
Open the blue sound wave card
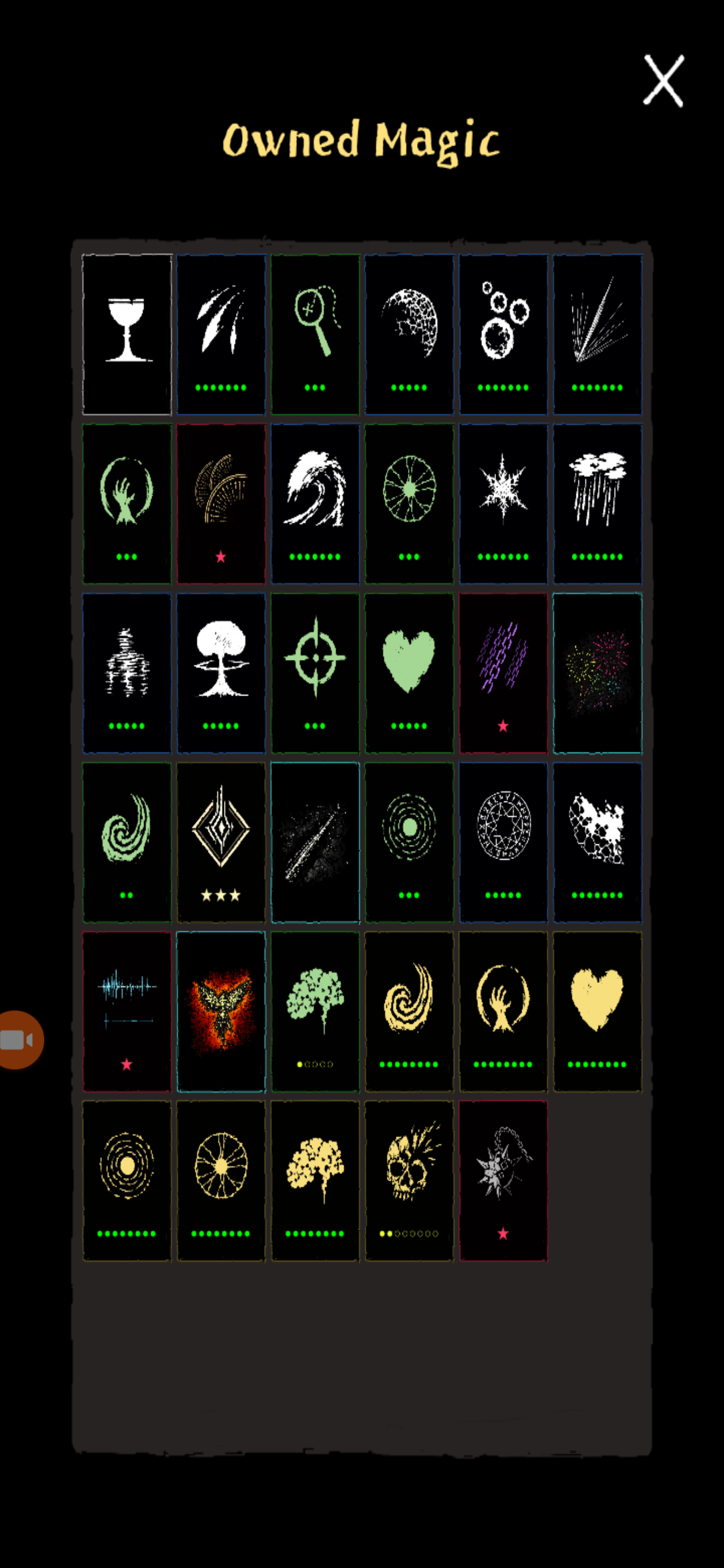click(x=127, y=1011)
